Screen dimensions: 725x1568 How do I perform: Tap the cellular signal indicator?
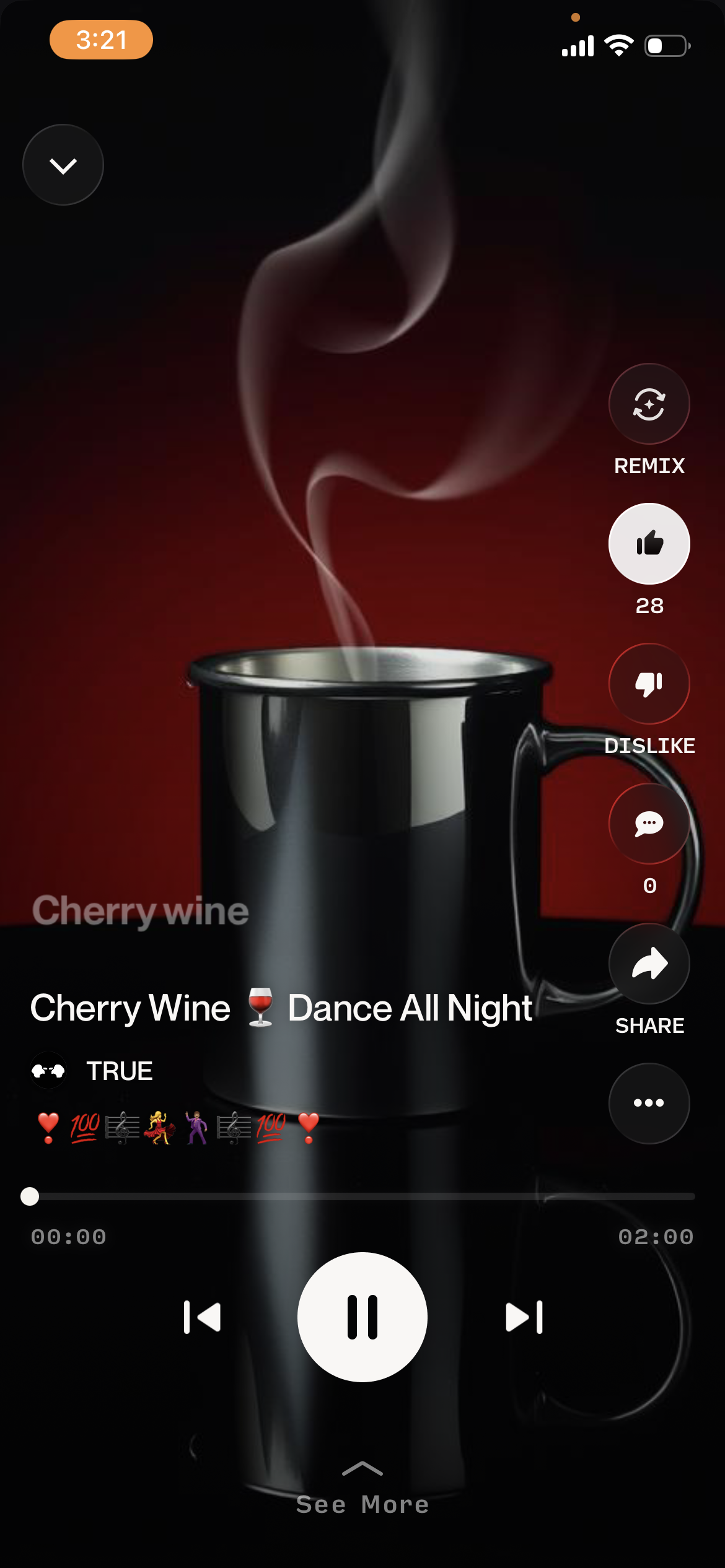click(576, 44)
